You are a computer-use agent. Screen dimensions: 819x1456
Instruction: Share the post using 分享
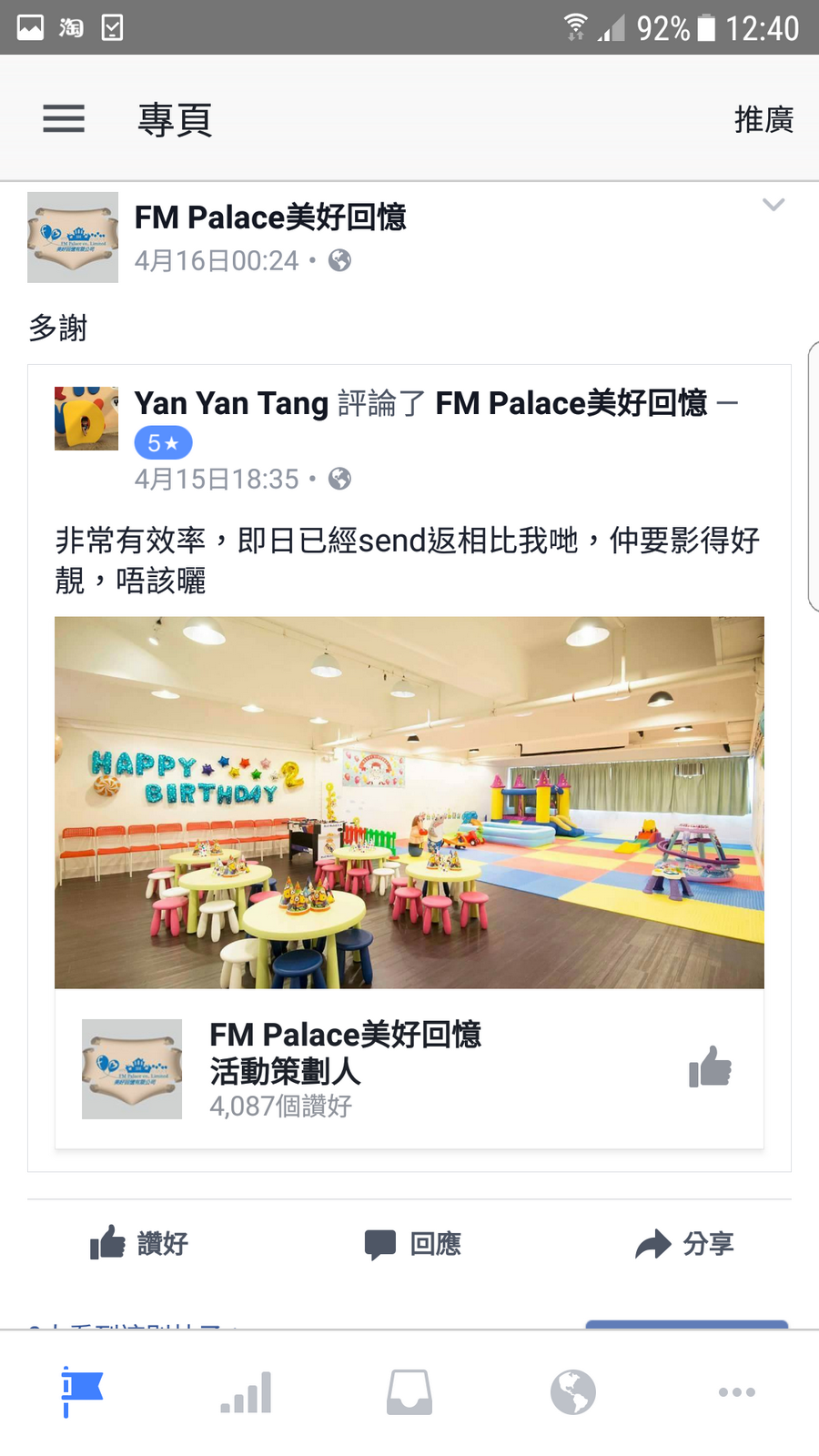coord(684,1243)
